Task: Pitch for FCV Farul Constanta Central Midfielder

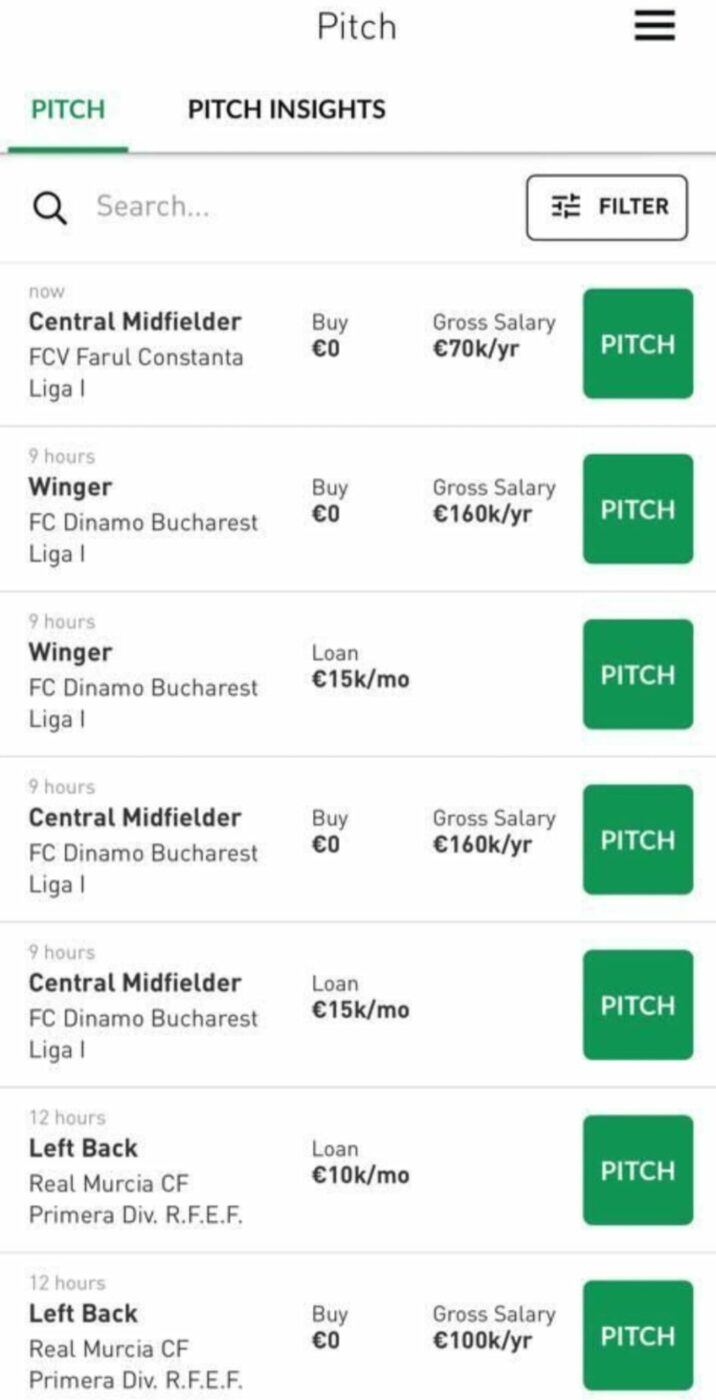Action: [637, 344]
